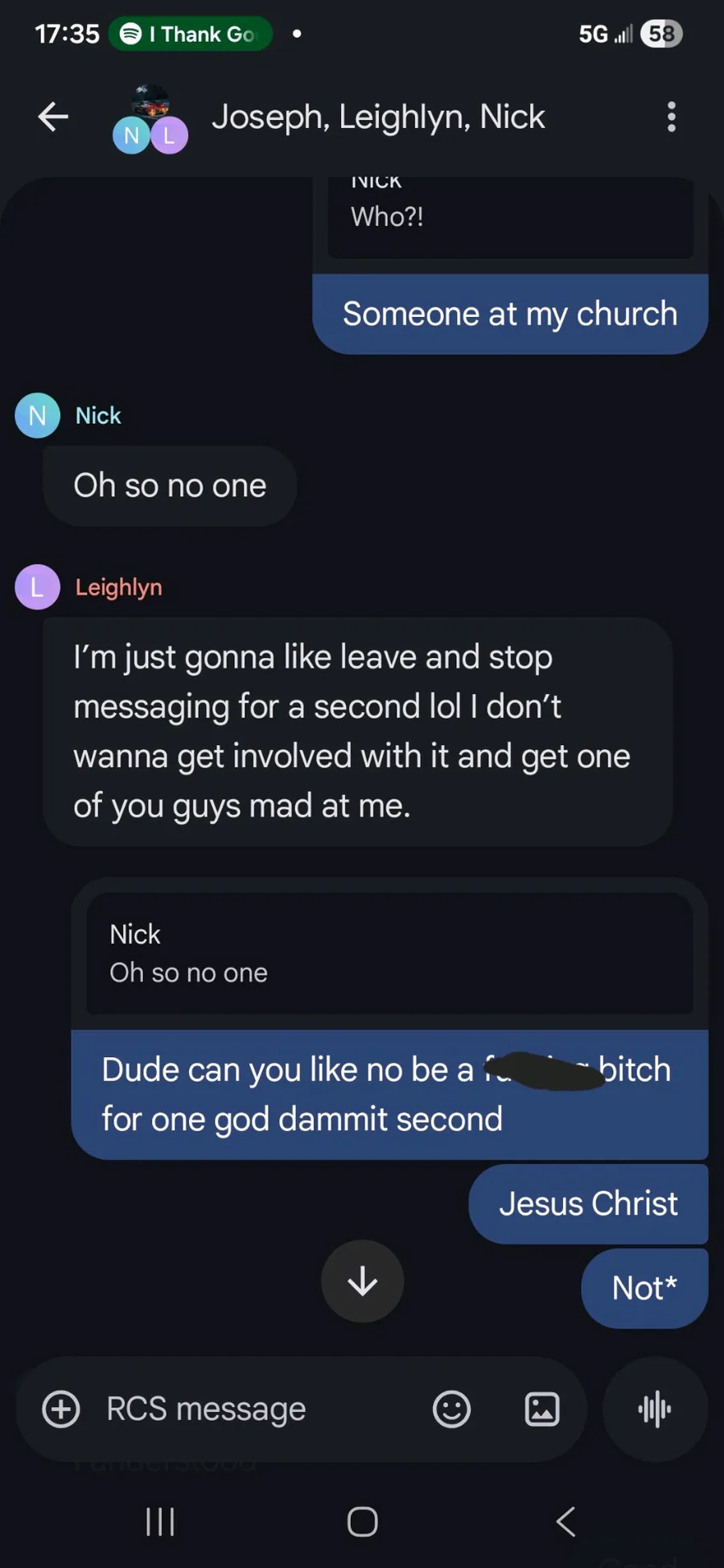Jump to latest messages with down arrow
The image size is (724, 1568).
[362, 1281]
